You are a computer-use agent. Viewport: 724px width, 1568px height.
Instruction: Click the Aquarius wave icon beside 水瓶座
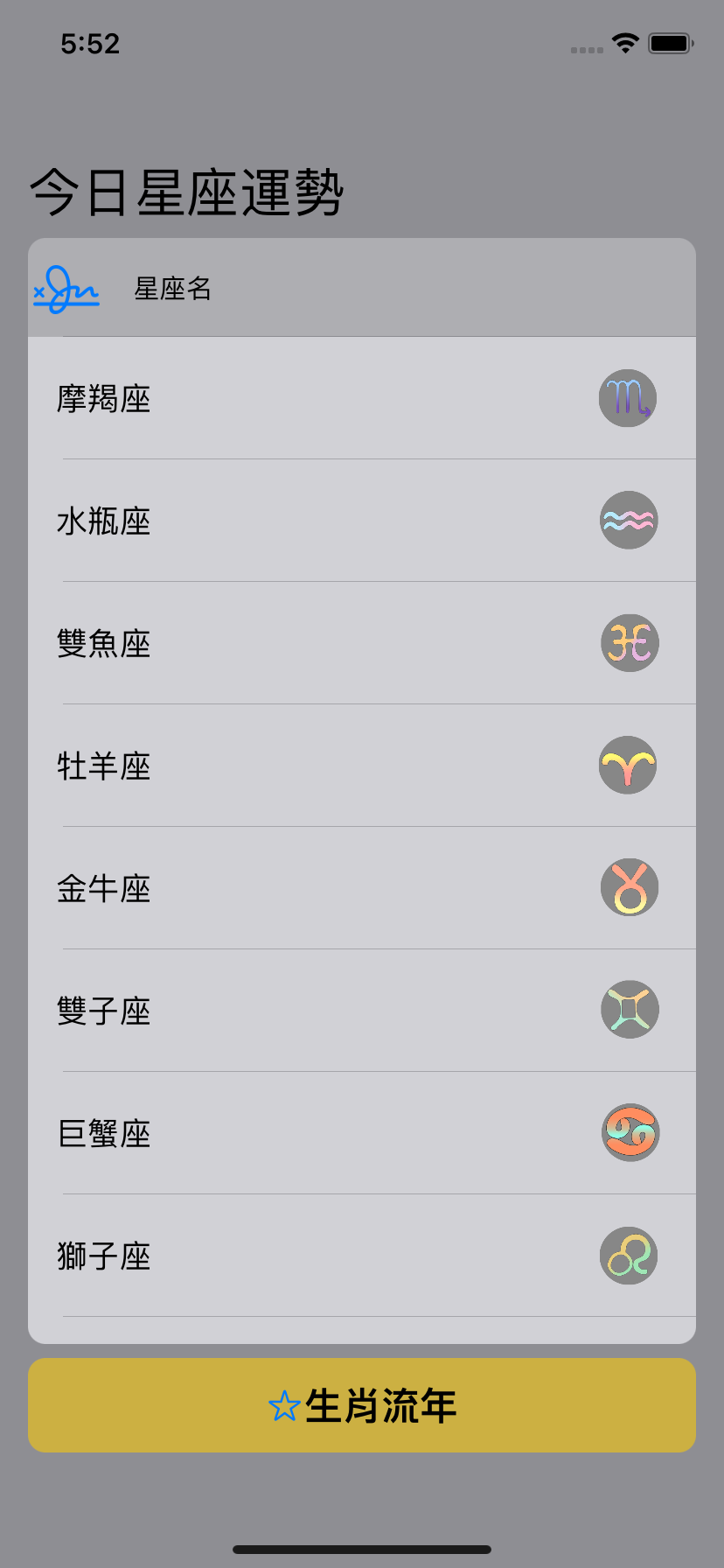point(628,521)
